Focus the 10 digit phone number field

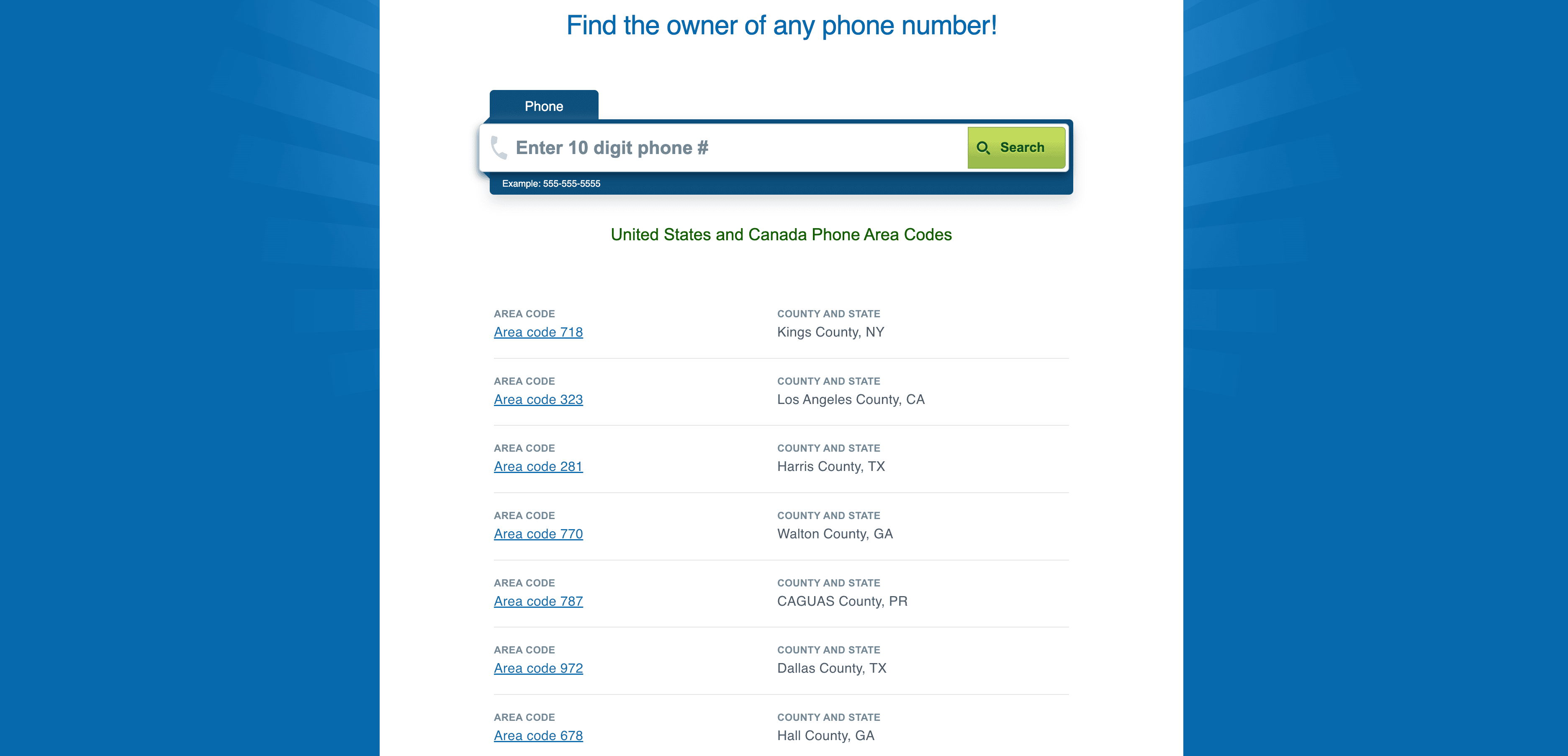[x=730, y=148]
